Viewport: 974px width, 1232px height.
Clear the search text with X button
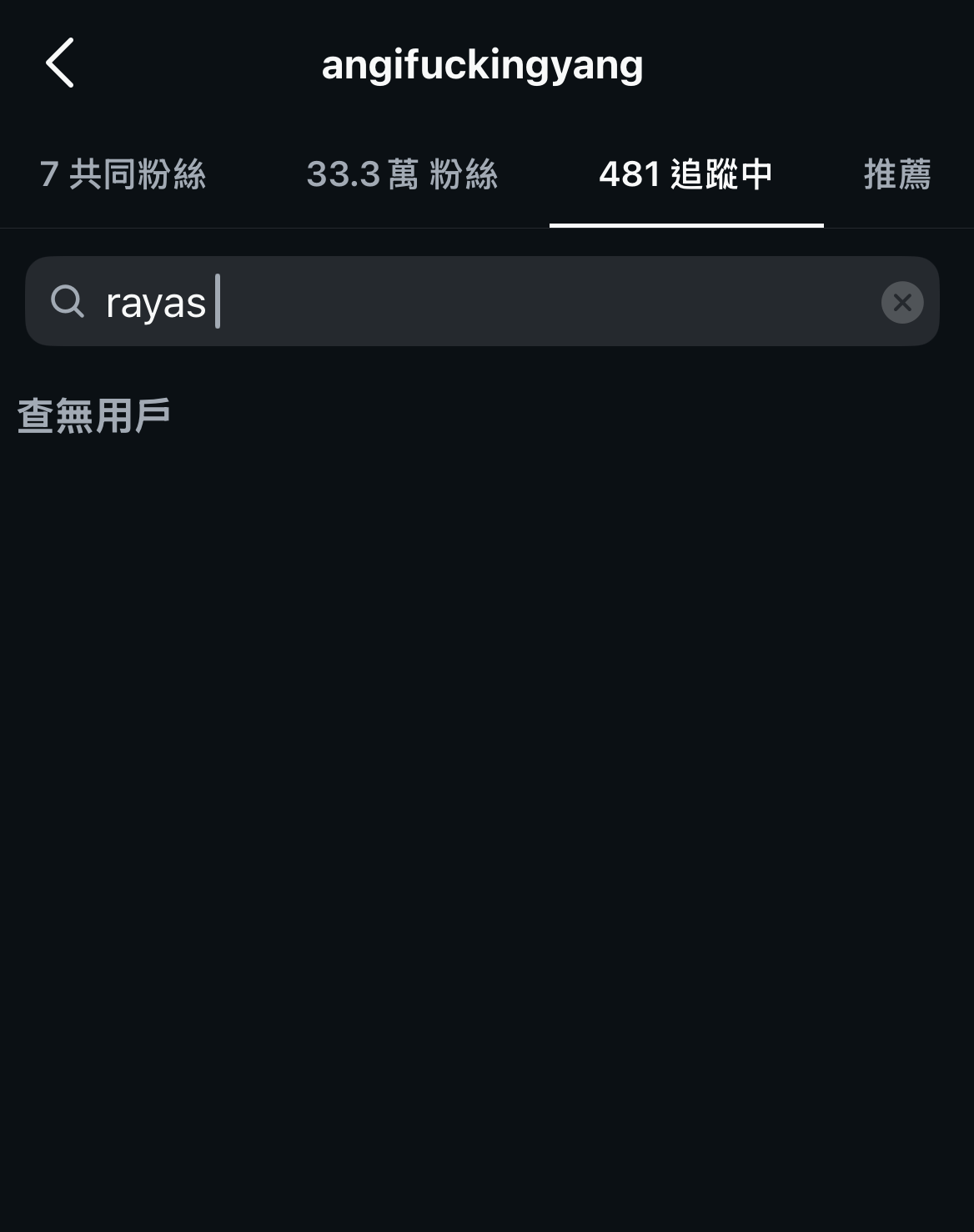pyautogui.click(x=902, y=302)
